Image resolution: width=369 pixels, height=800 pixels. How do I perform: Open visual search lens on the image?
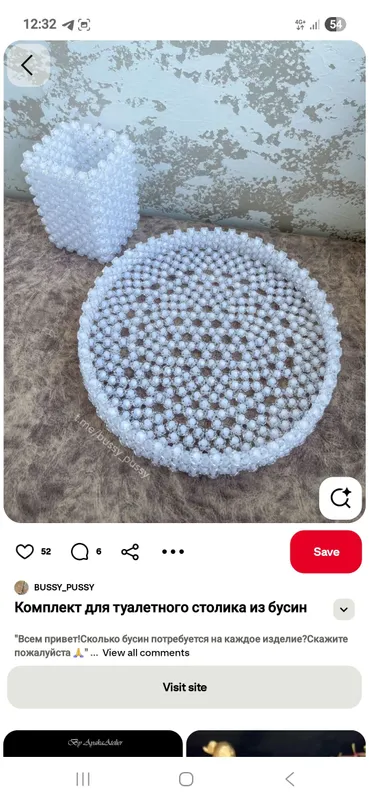[340, 498]
